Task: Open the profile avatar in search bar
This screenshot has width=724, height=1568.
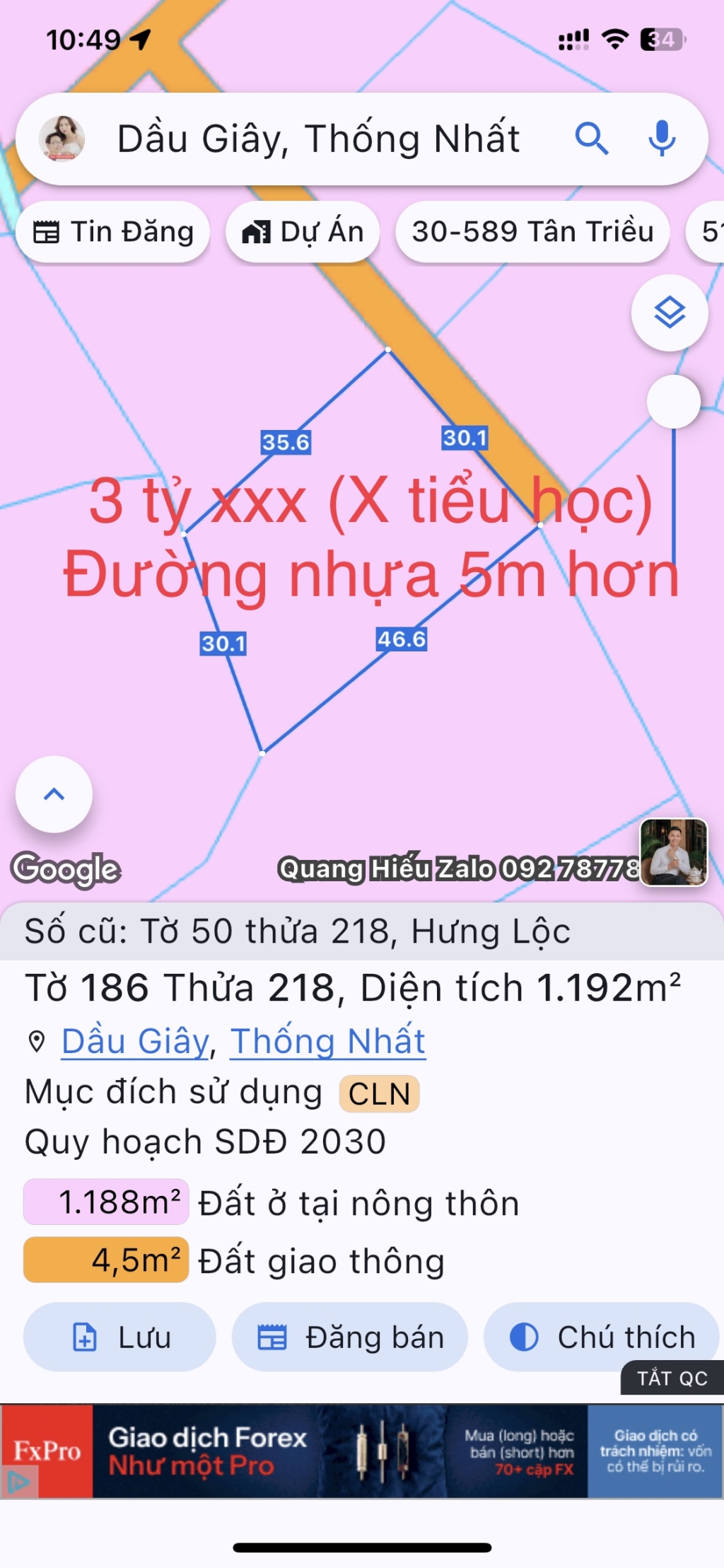Action: click(62, 139)
